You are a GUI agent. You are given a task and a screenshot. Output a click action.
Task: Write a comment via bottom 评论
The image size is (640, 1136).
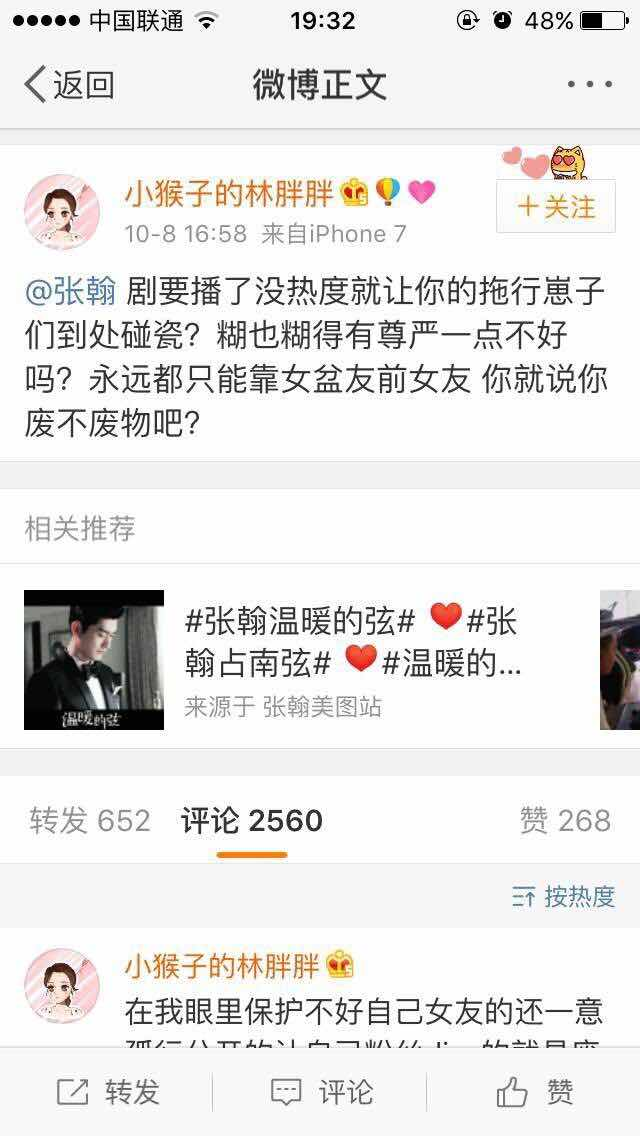coord(320,1092)
